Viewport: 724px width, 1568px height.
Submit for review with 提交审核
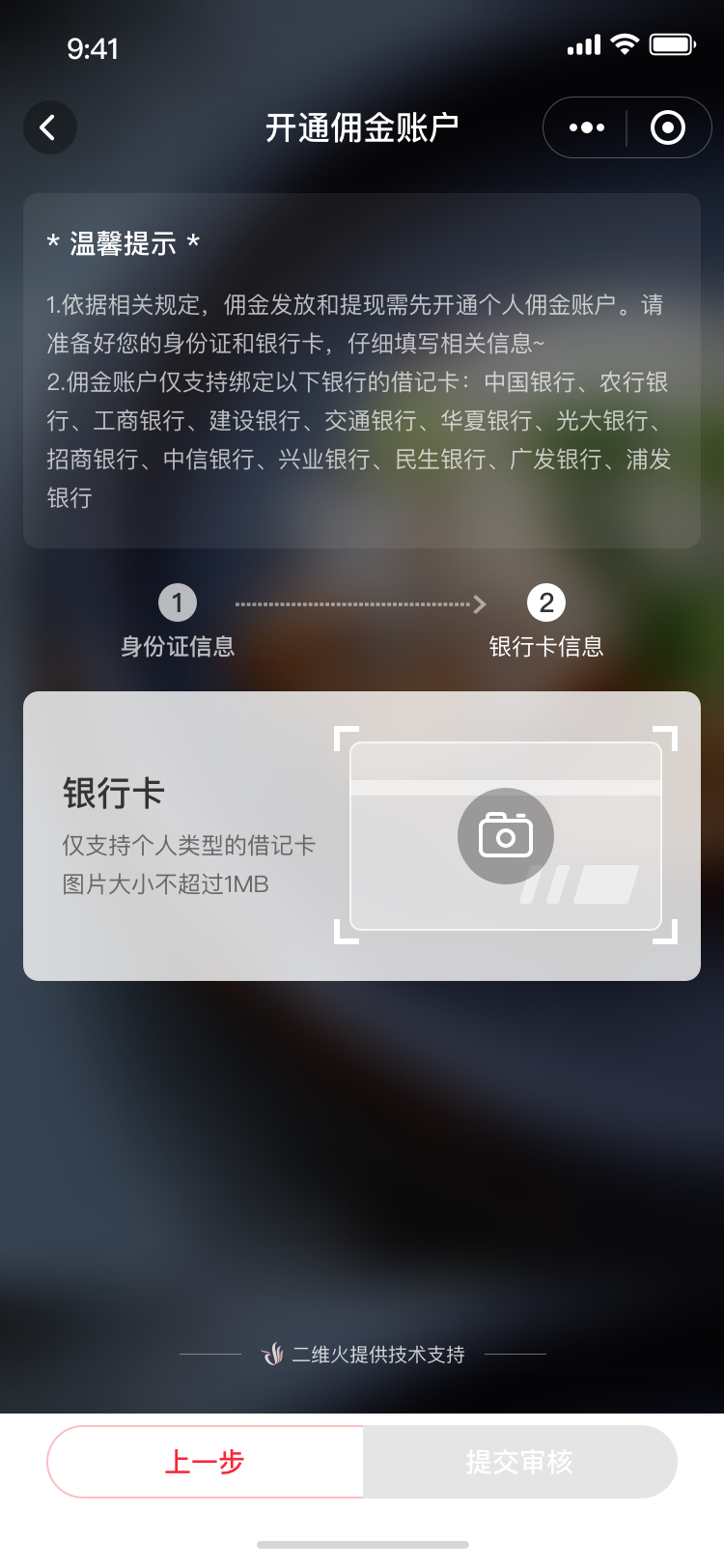(519, 1462)
